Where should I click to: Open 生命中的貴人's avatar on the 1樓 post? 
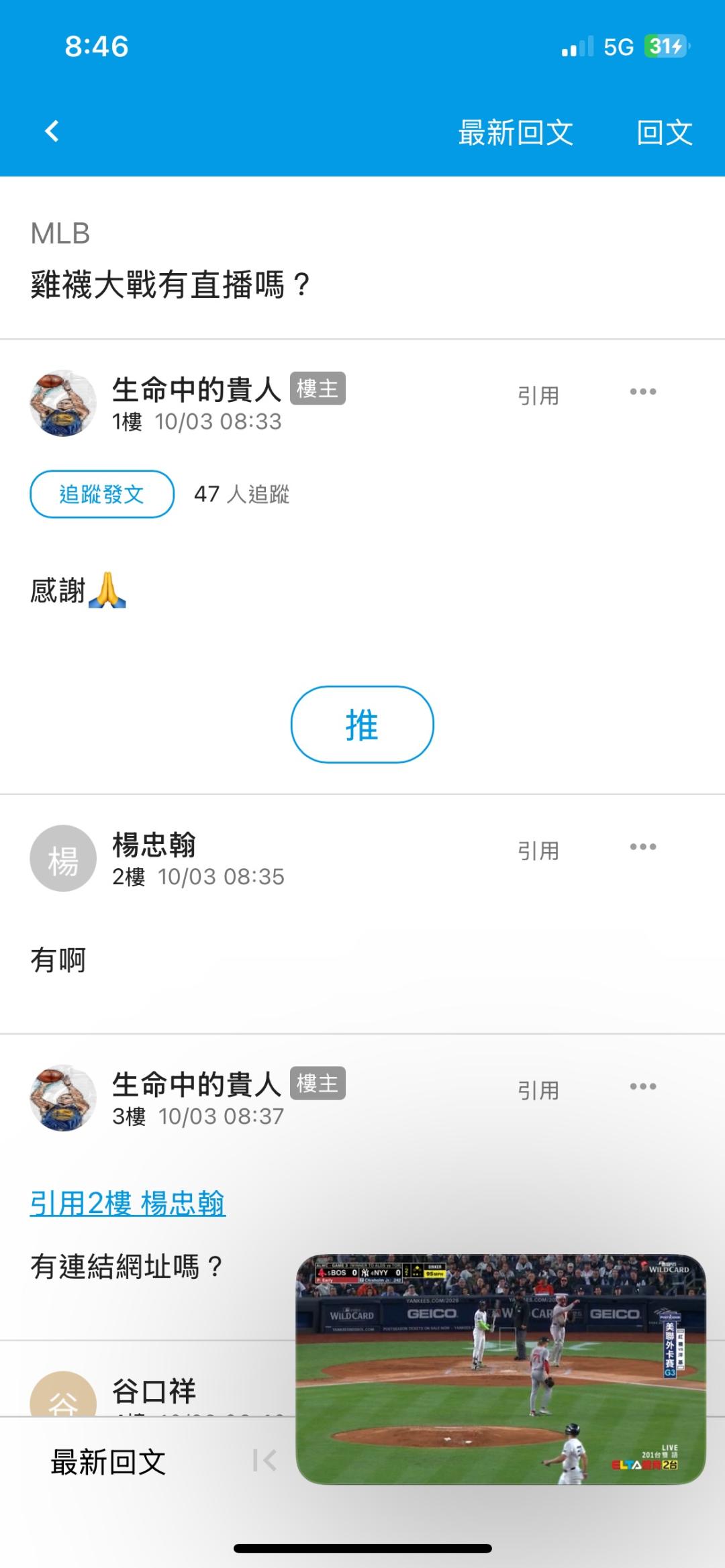point(63,403)
